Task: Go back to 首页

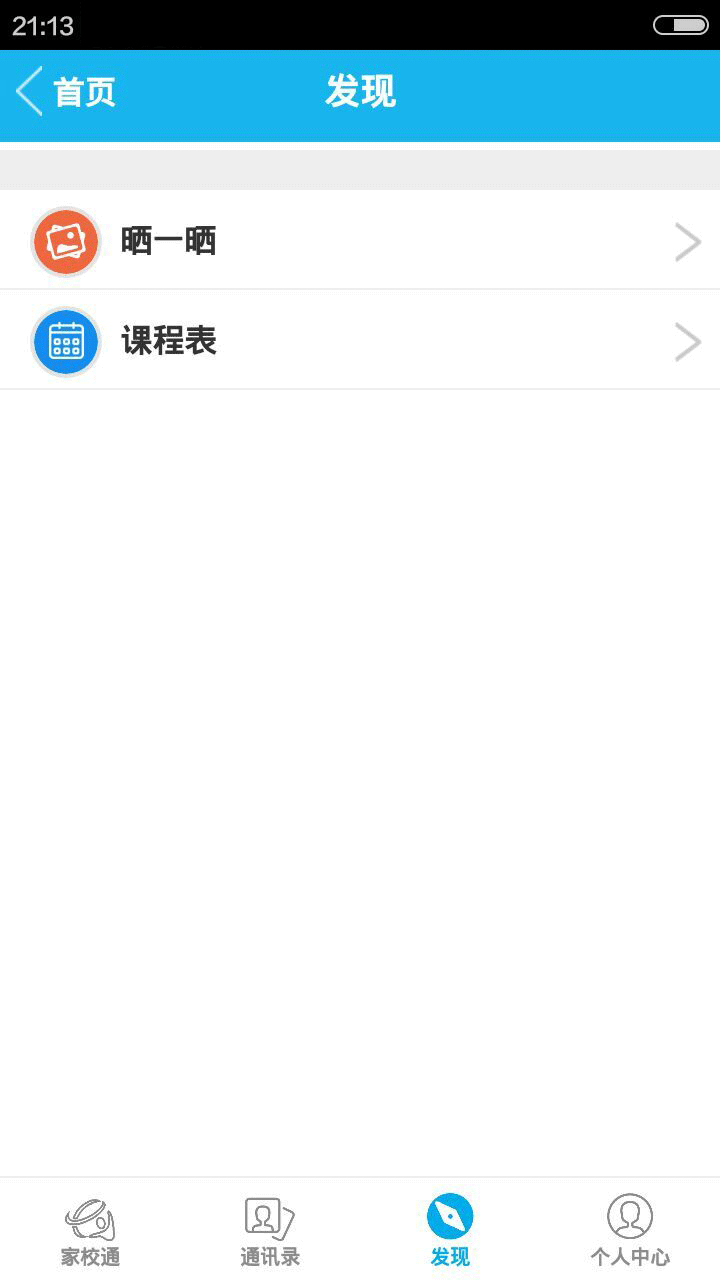Action: pos(66,92)
